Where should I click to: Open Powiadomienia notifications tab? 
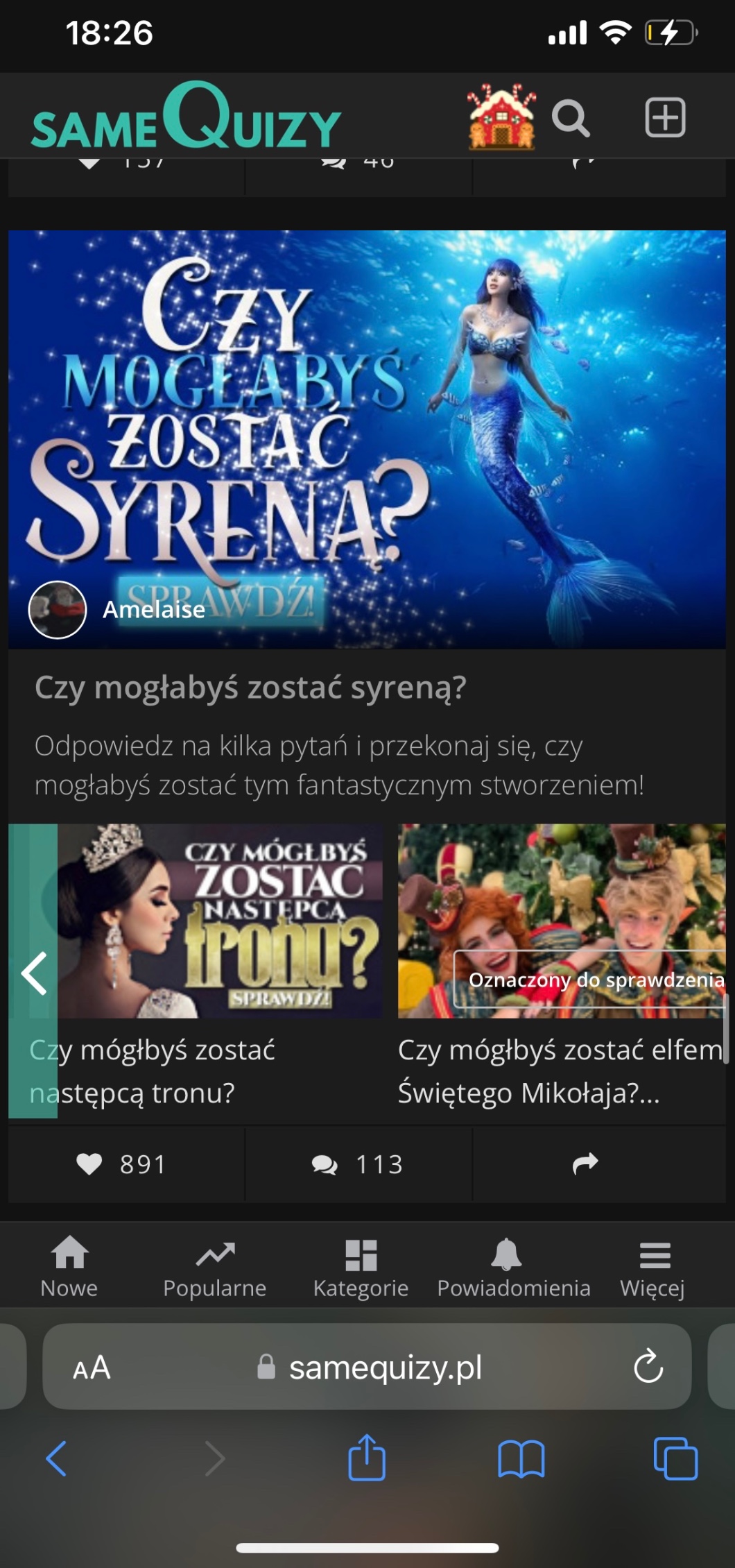513,1268
